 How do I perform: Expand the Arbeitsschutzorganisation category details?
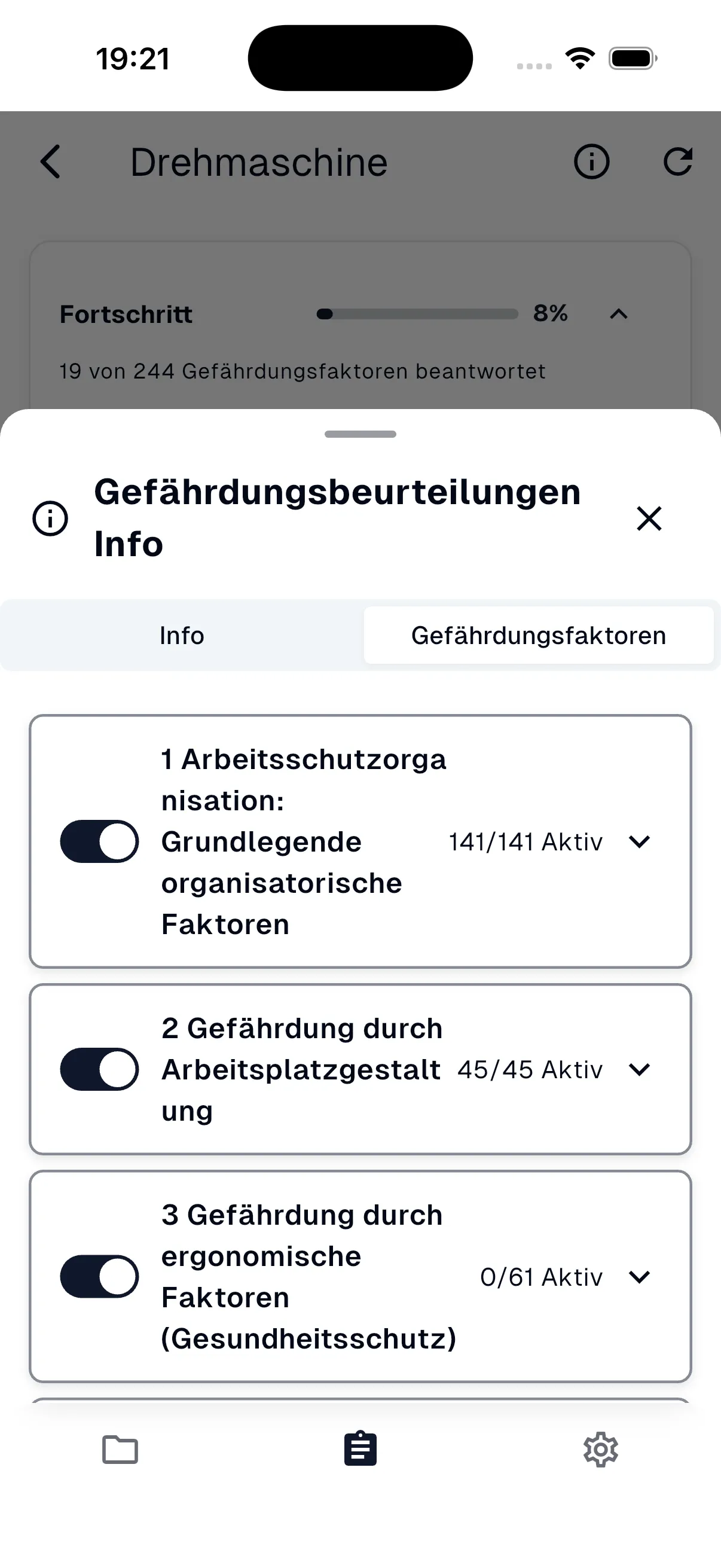pos(639,841)
